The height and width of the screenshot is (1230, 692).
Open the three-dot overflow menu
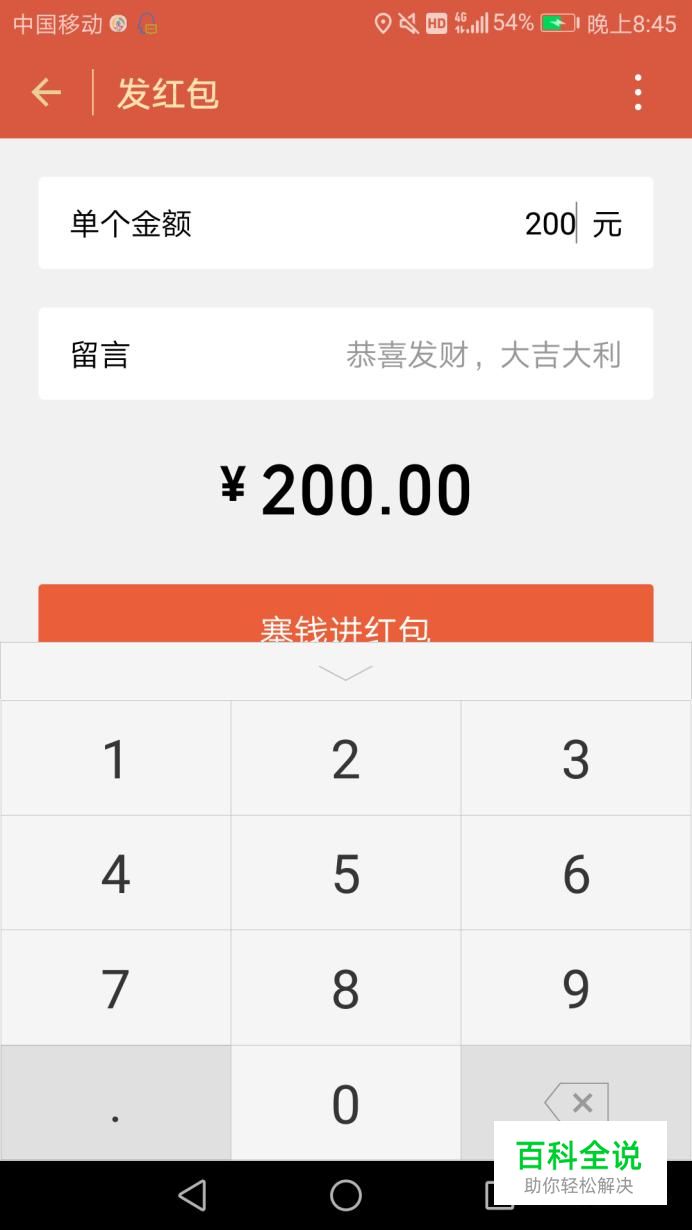[638, 93]
